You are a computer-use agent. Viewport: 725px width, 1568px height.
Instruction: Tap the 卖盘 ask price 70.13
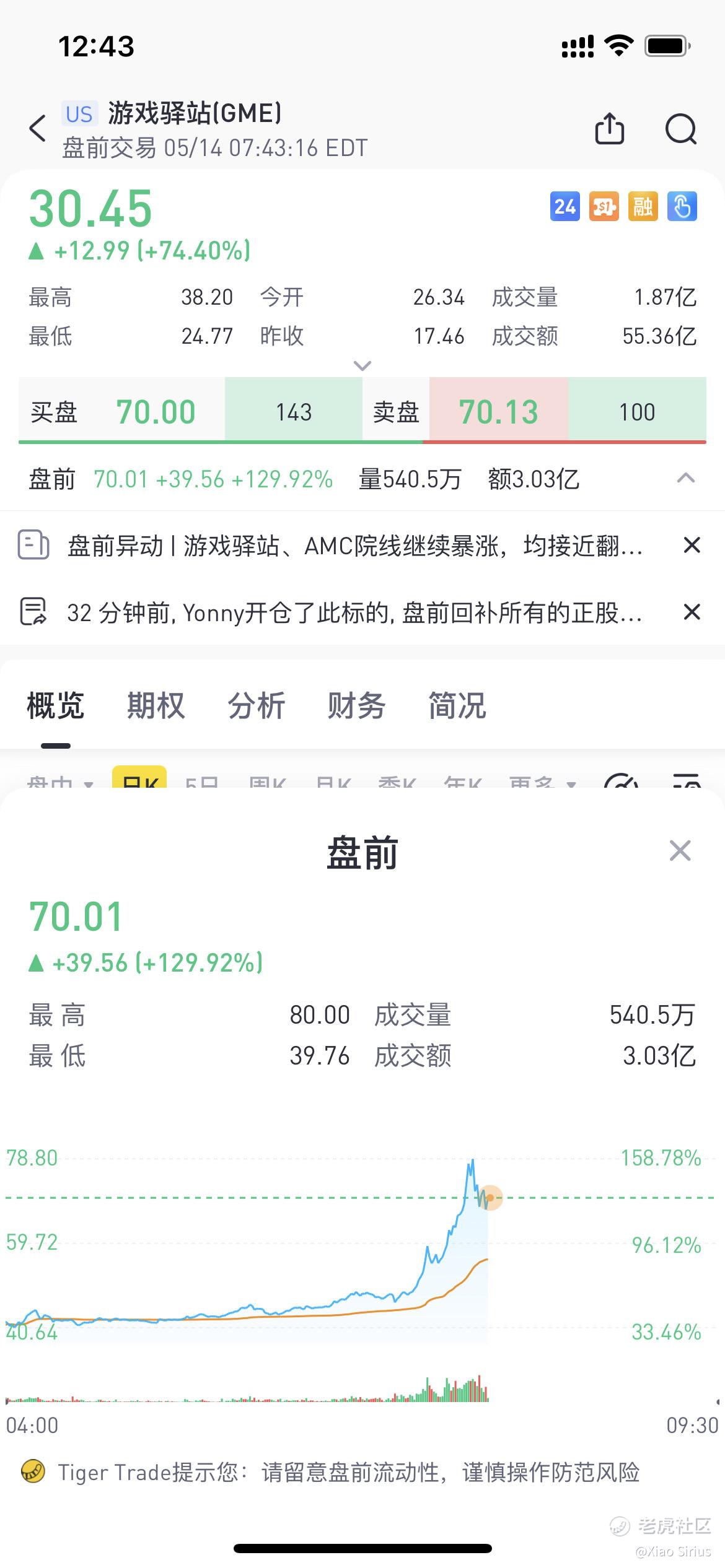tap(498, 412)
